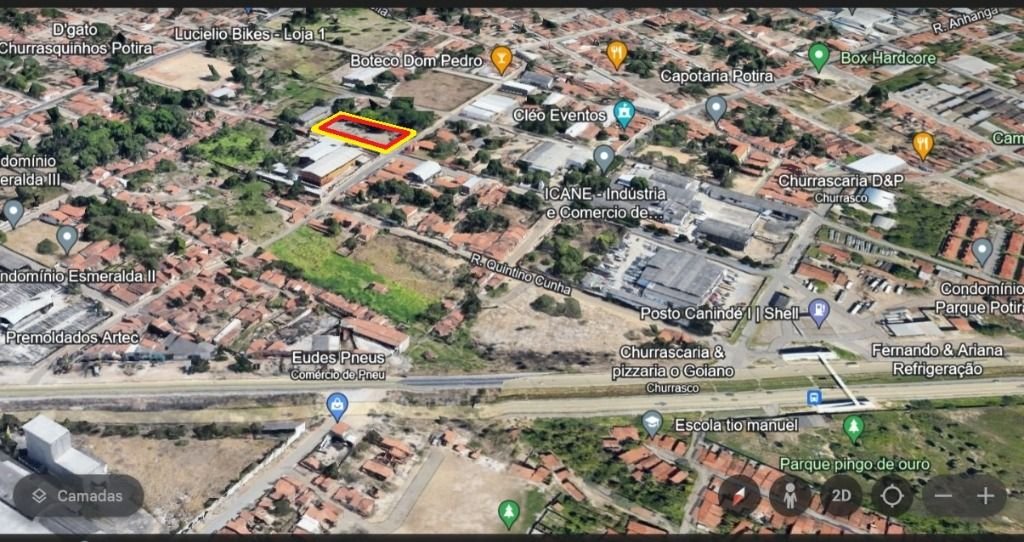The width and height of the screenshot is (1024, 542).
Task: Switch the map to 2D view
Action: pos(842,495)
